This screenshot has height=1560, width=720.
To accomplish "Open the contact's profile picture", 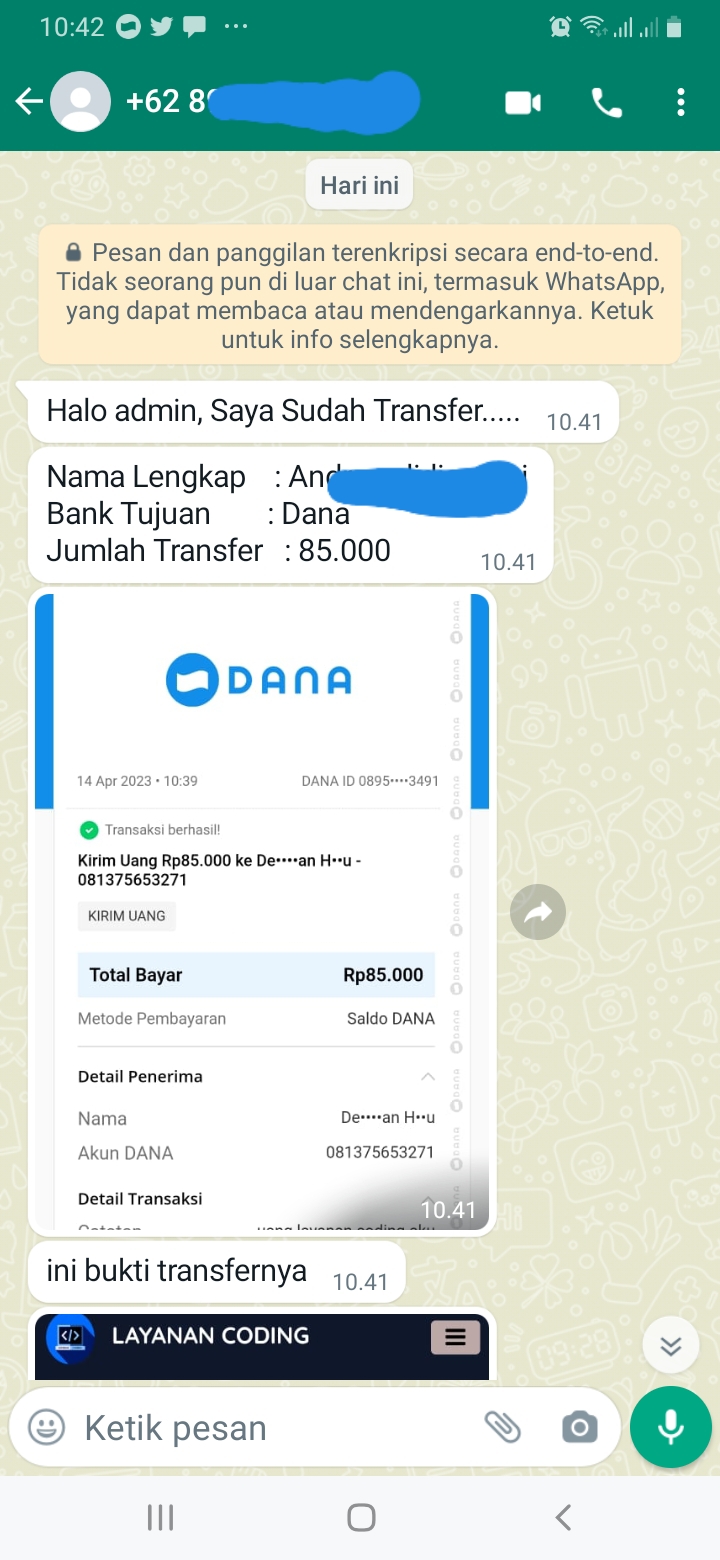I will 80,102.
